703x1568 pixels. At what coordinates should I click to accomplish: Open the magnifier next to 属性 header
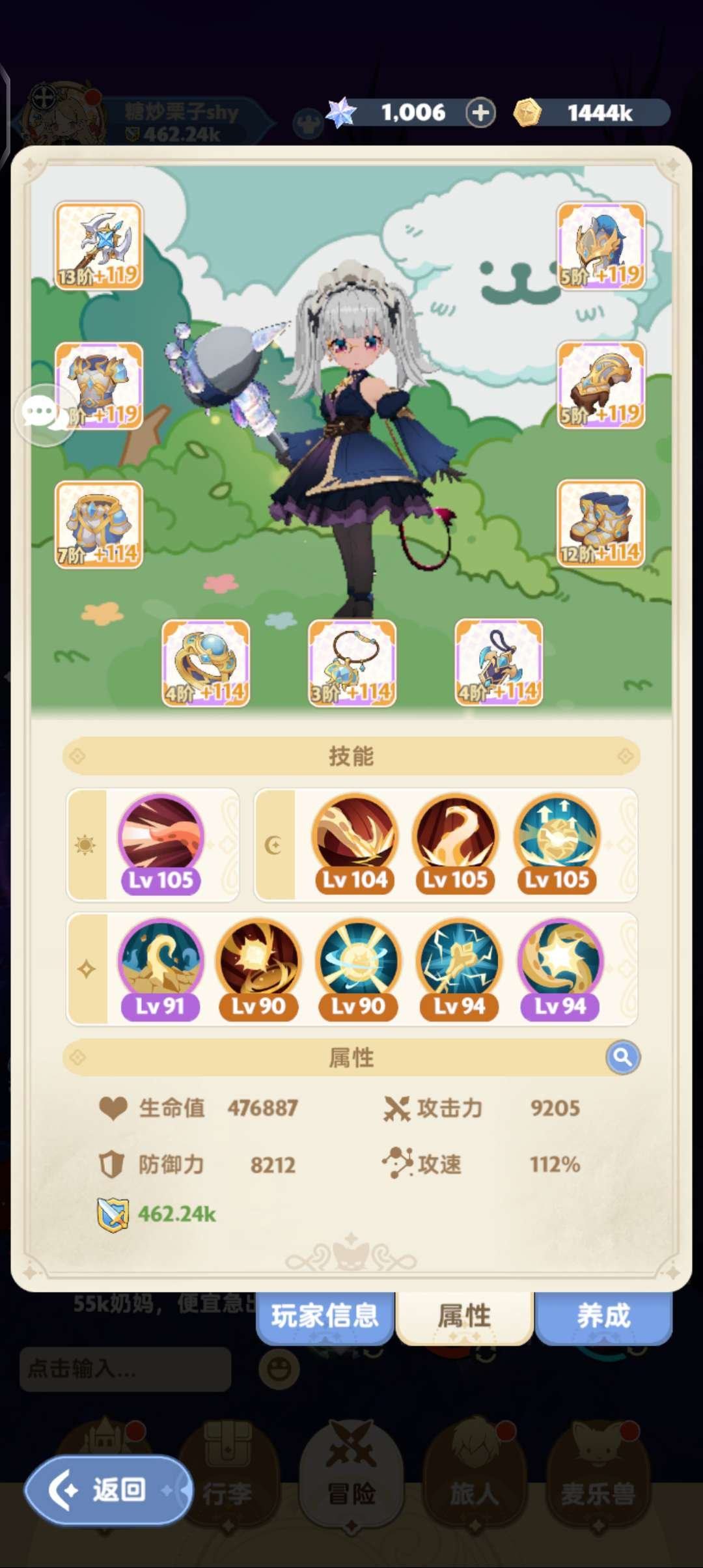coord(623,1056)
